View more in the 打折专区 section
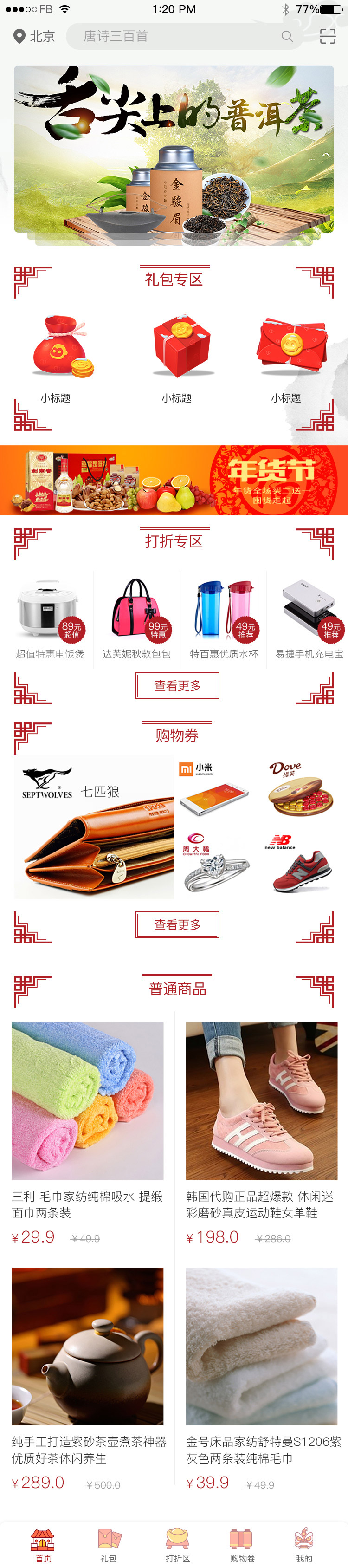 (177, 686)
